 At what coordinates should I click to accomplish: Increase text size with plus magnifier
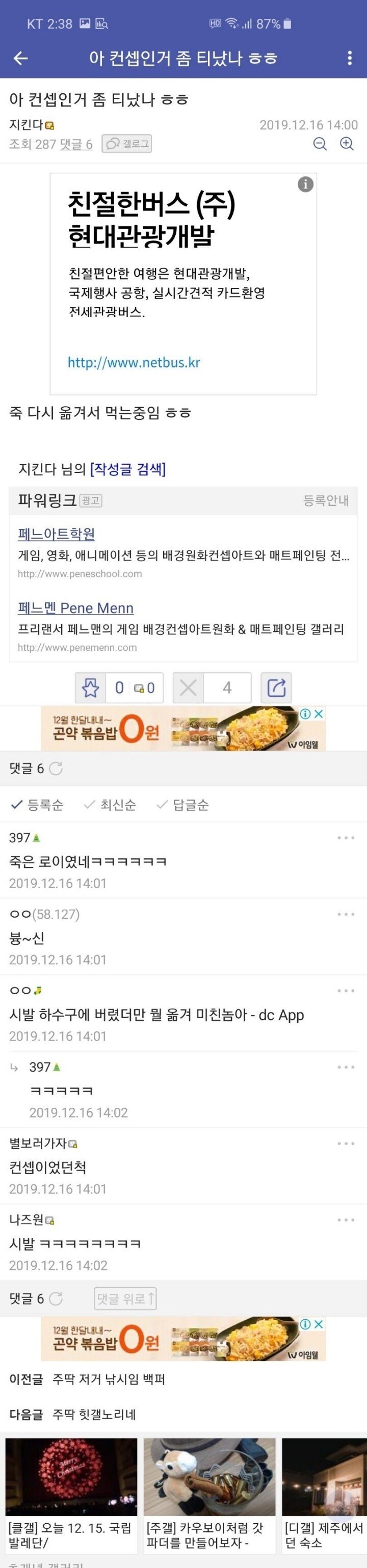(347, 144)
